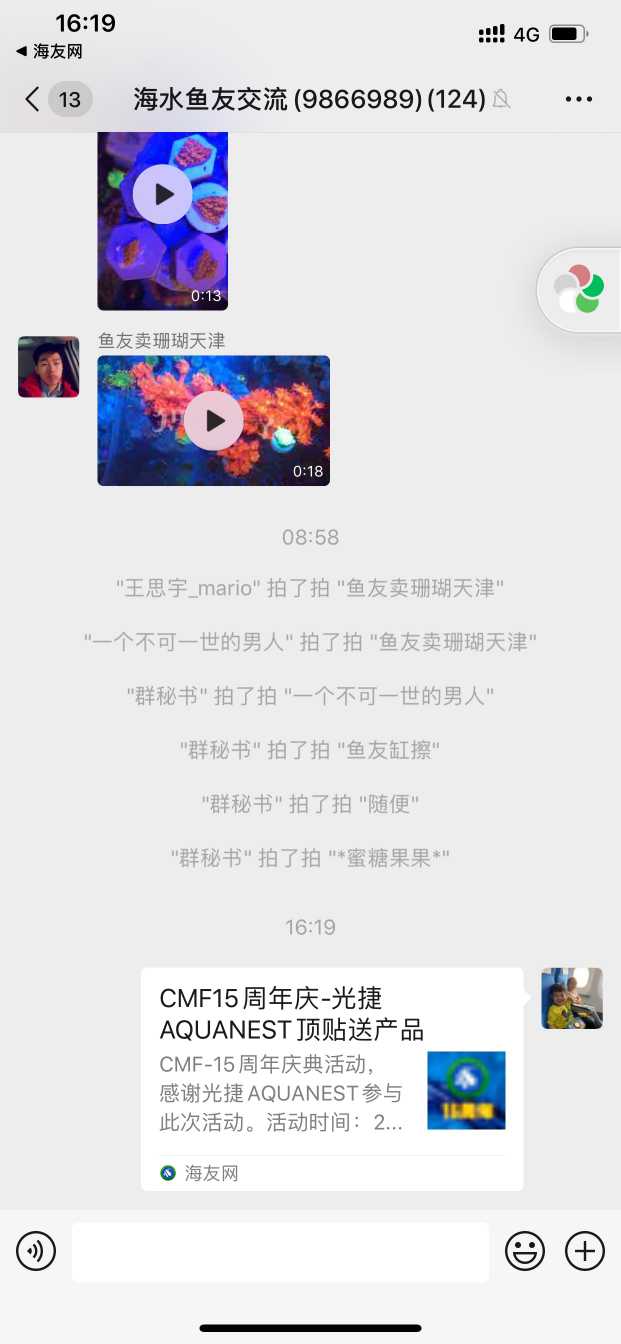Screen dimensions: 621x1344
Task: Play the 0:18 video from 鱼友卖珊瑚天津
Action: click(x=213, y=420)
